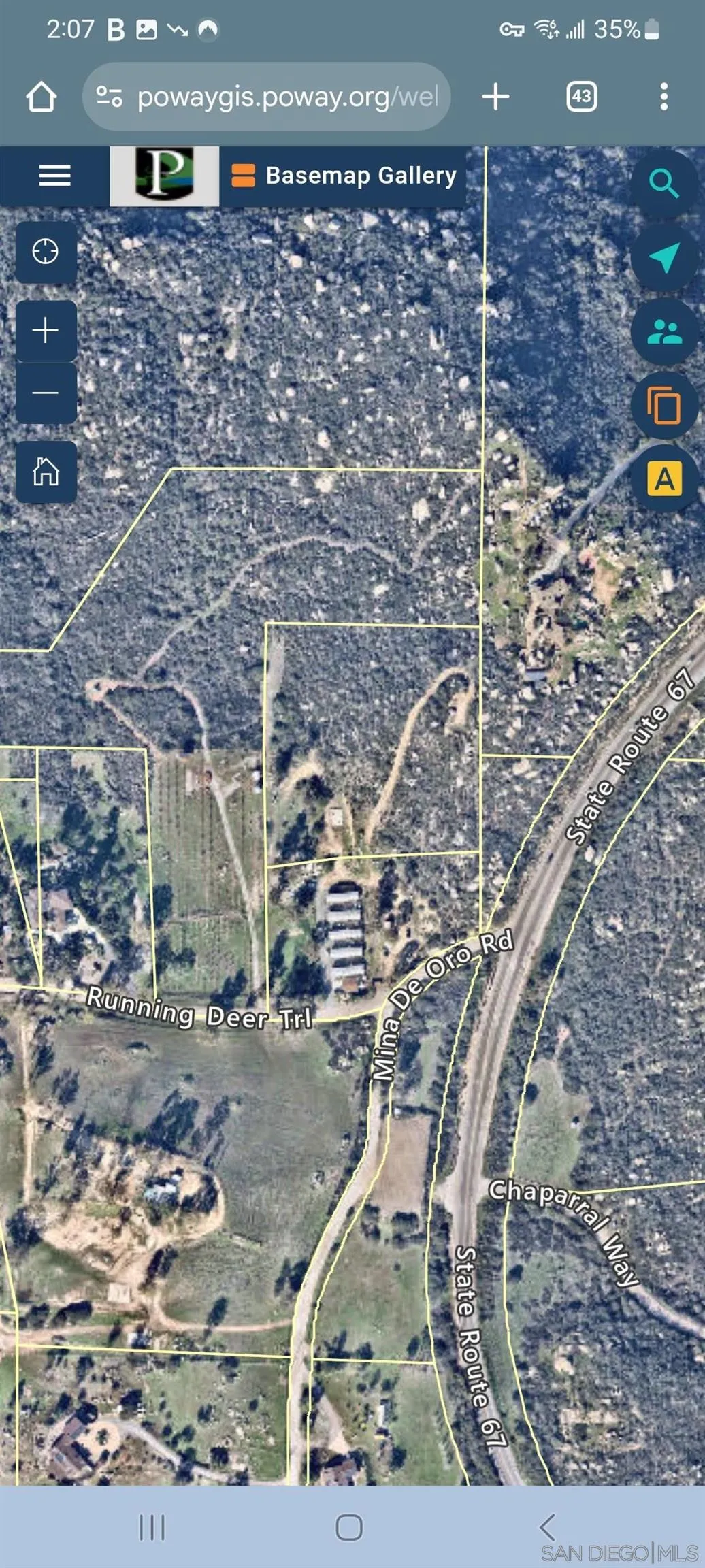Open the hamburger menu
The height and width of the screenshot is (1568, 705).
click(54, 176)
